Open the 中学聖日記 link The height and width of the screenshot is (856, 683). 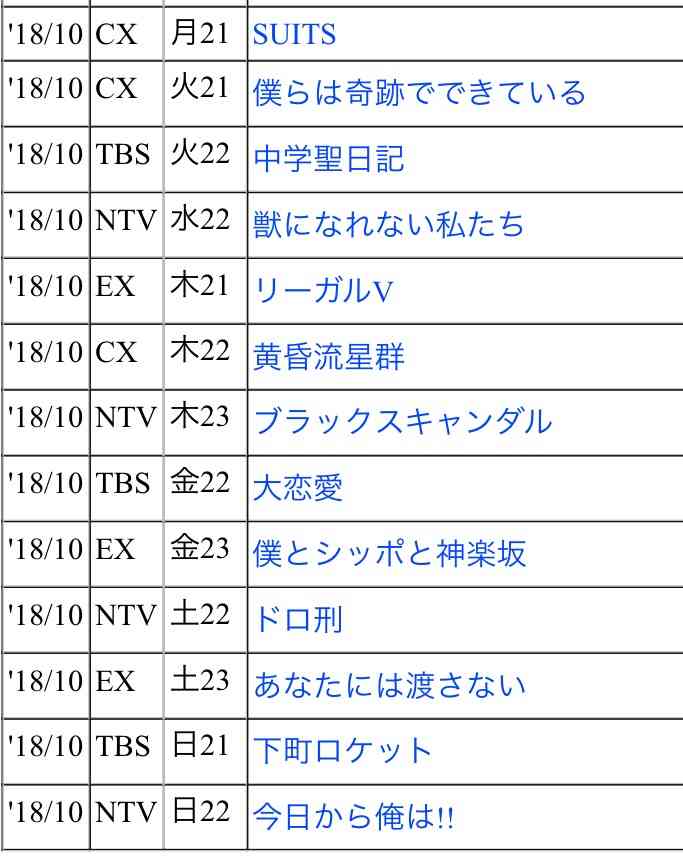pos(329,159)
